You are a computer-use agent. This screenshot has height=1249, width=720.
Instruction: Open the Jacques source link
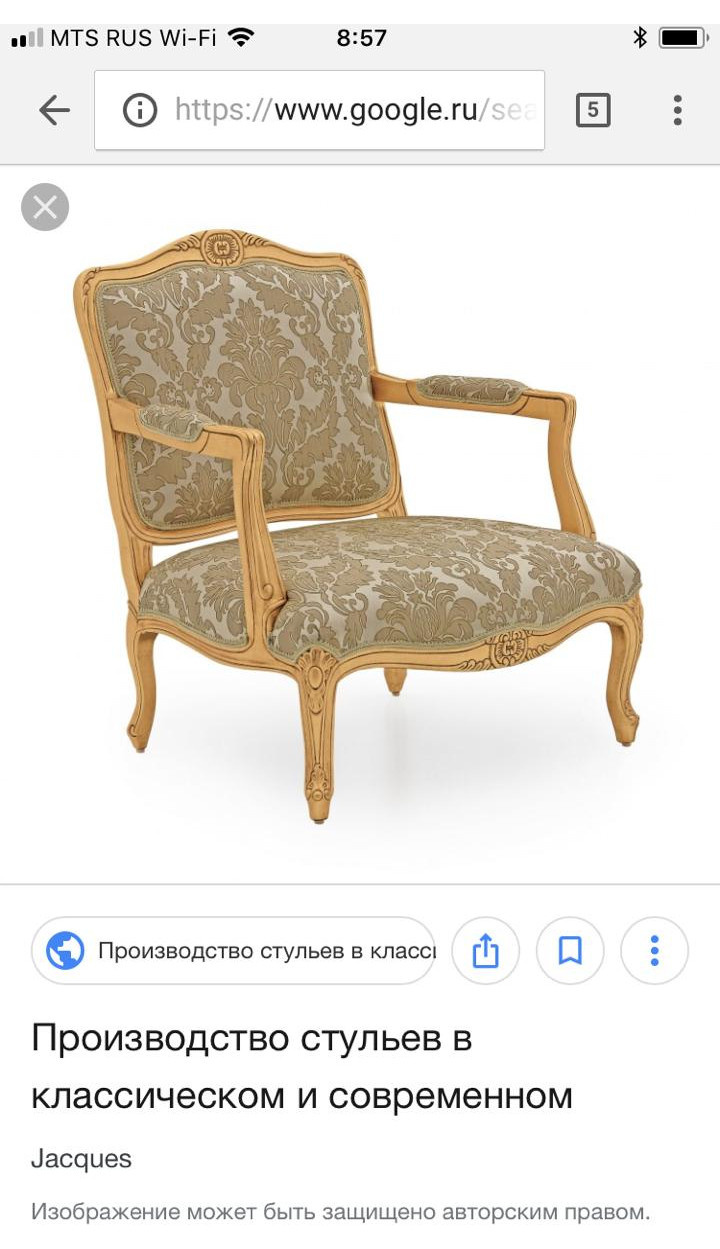(81, 1159)
